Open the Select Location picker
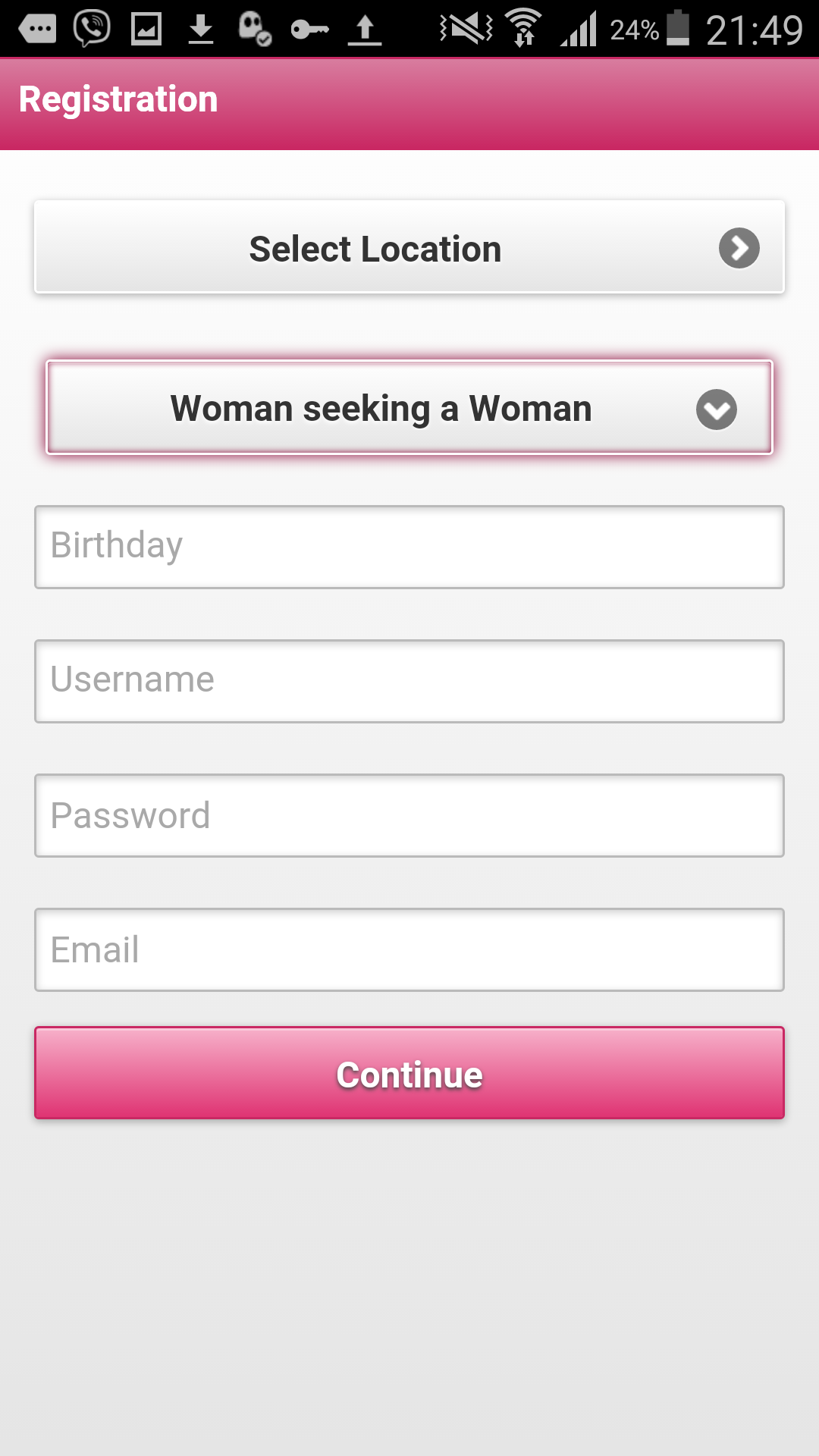819x1456 pixels. [x=409, y=247]
